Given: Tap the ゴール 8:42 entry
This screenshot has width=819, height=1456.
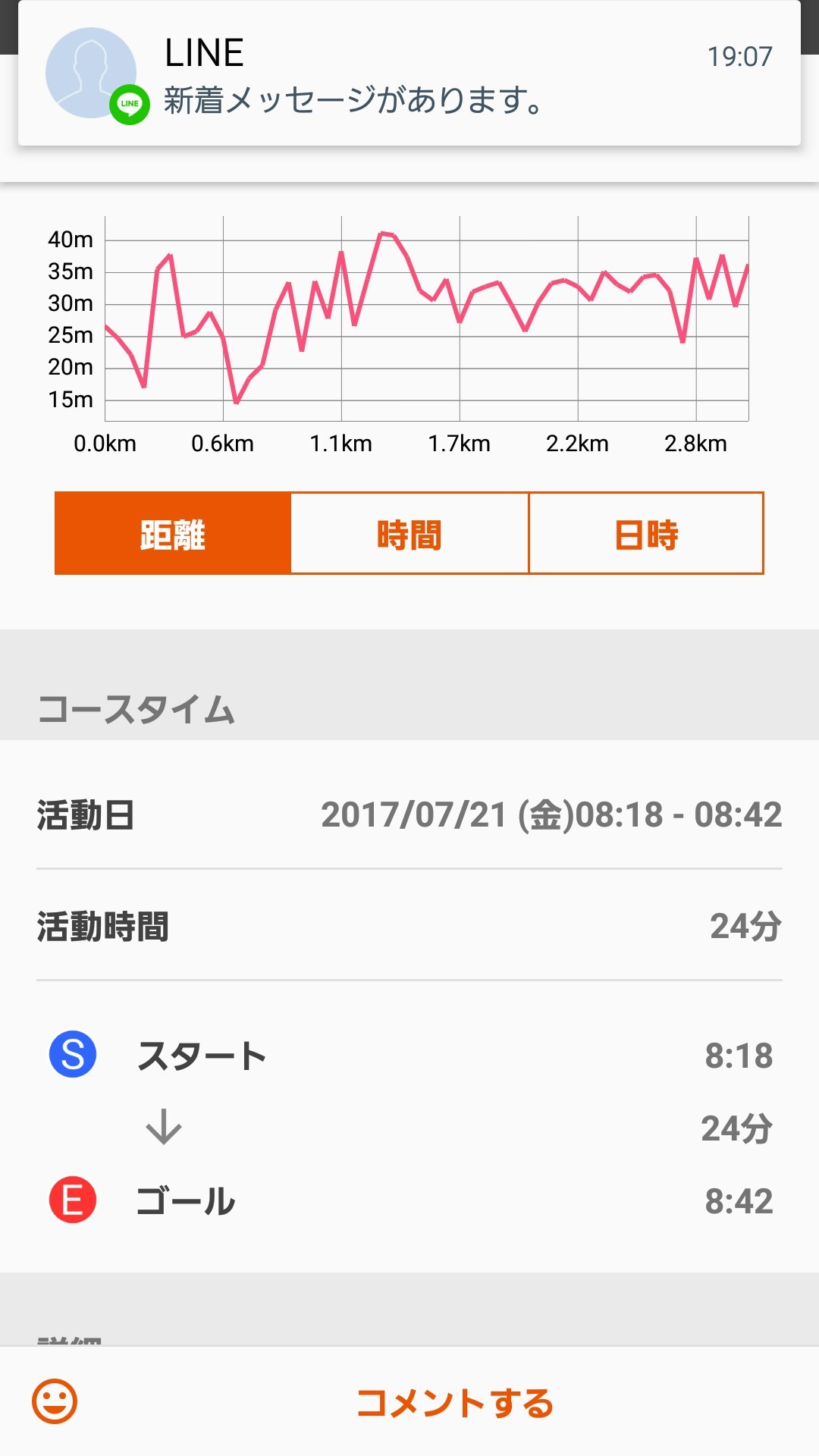Looking at the screenshot, I should (x=409, y=1200).
